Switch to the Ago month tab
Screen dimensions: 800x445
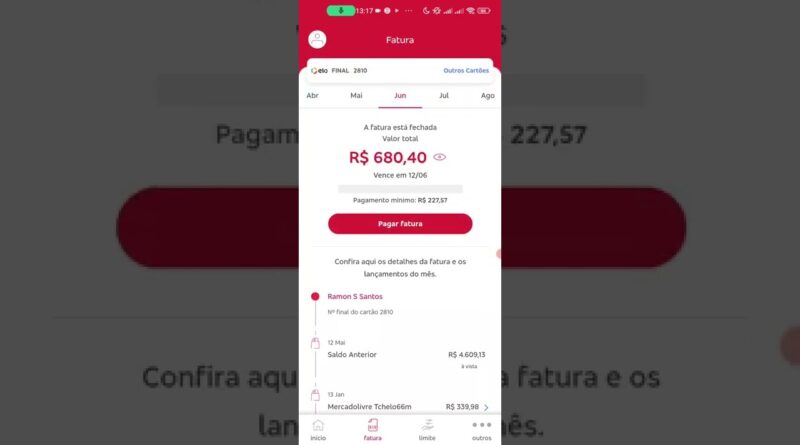487,96
